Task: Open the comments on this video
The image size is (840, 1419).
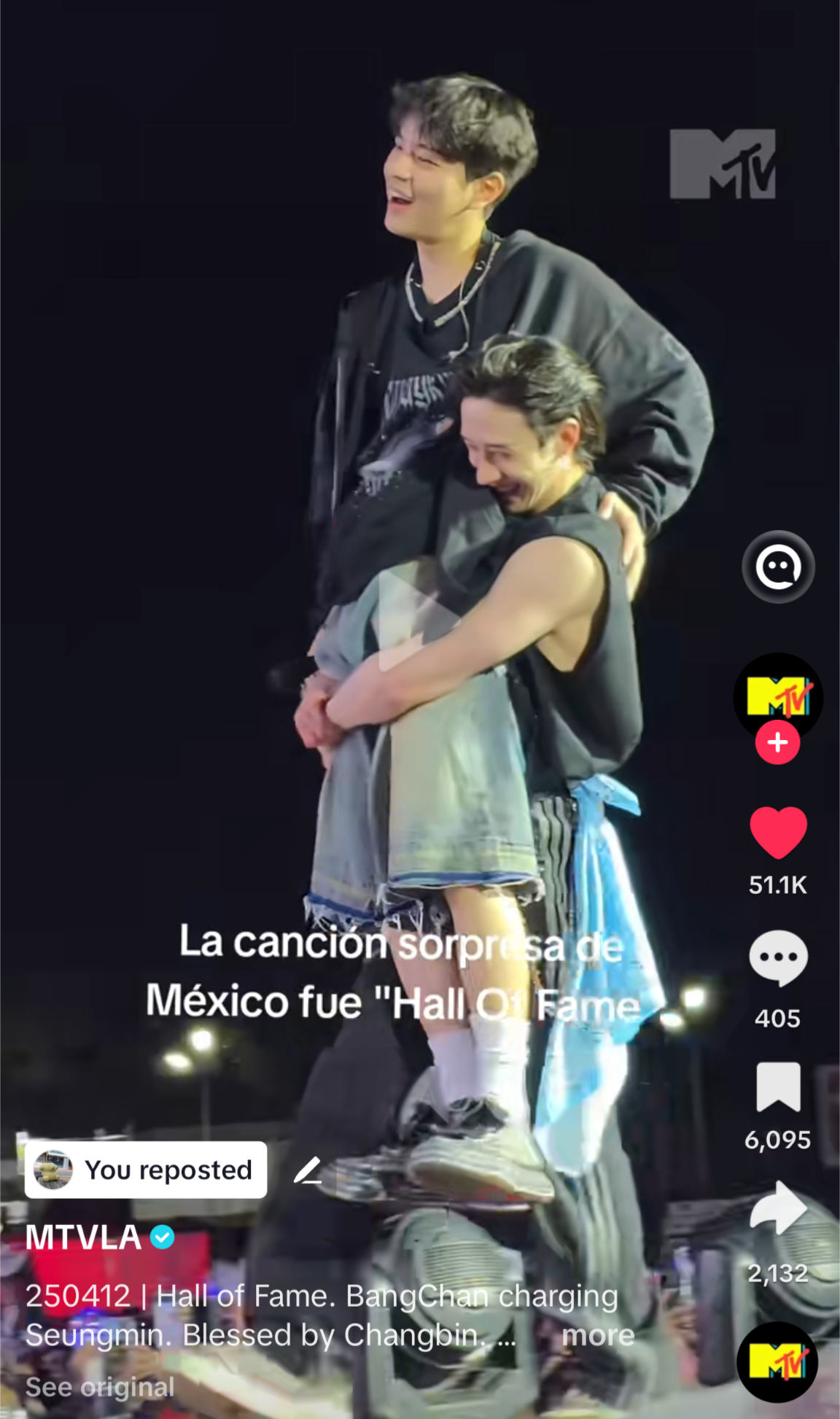Action: click(x=778, y=958)
